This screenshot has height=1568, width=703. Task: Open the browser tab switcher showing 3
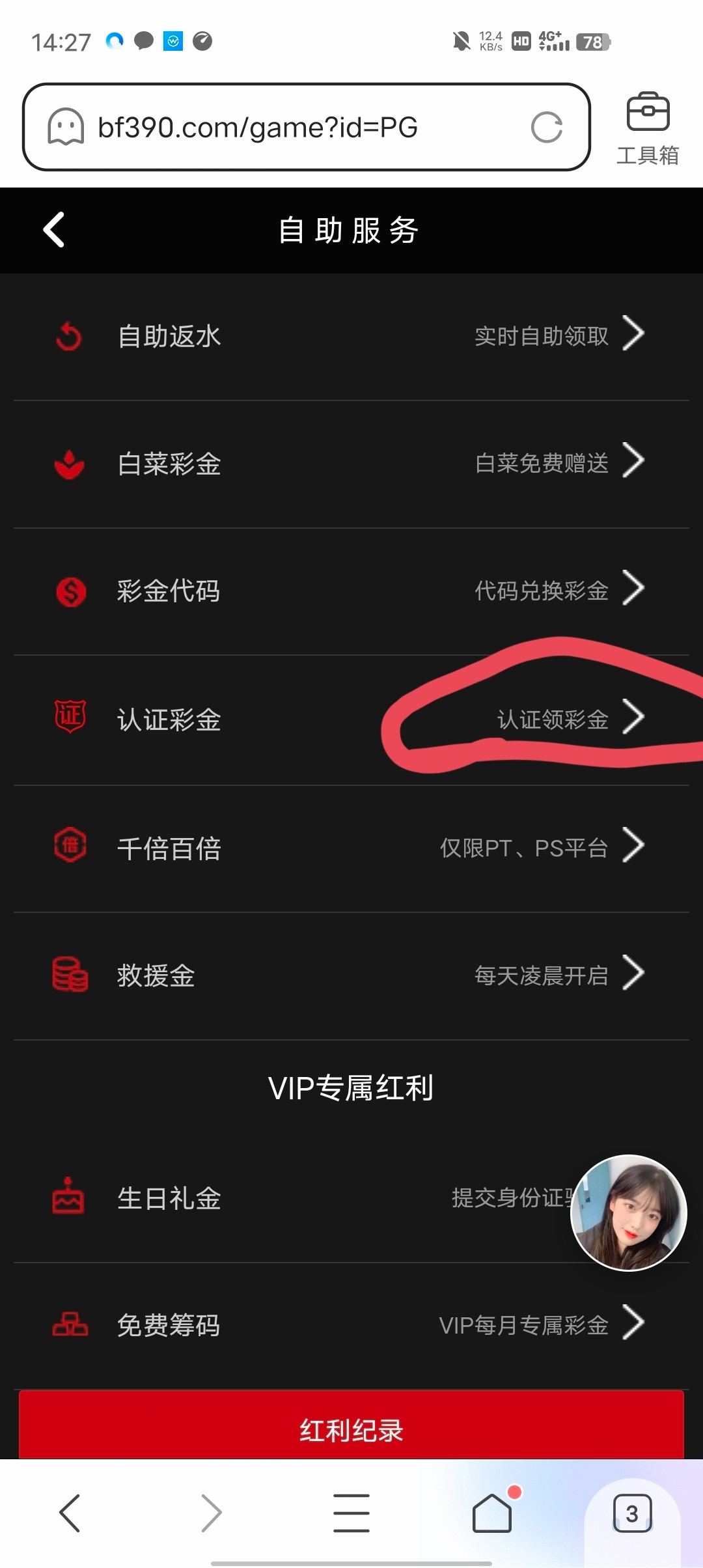pyautogui.click(x=631, y=1513)
